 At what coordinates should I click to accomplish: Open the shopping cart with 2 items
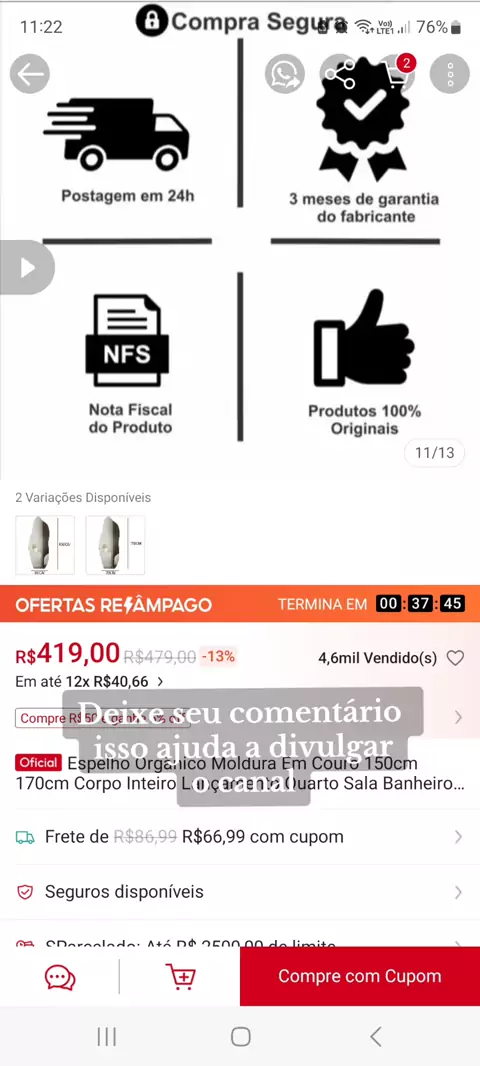[x=396, y=73]
